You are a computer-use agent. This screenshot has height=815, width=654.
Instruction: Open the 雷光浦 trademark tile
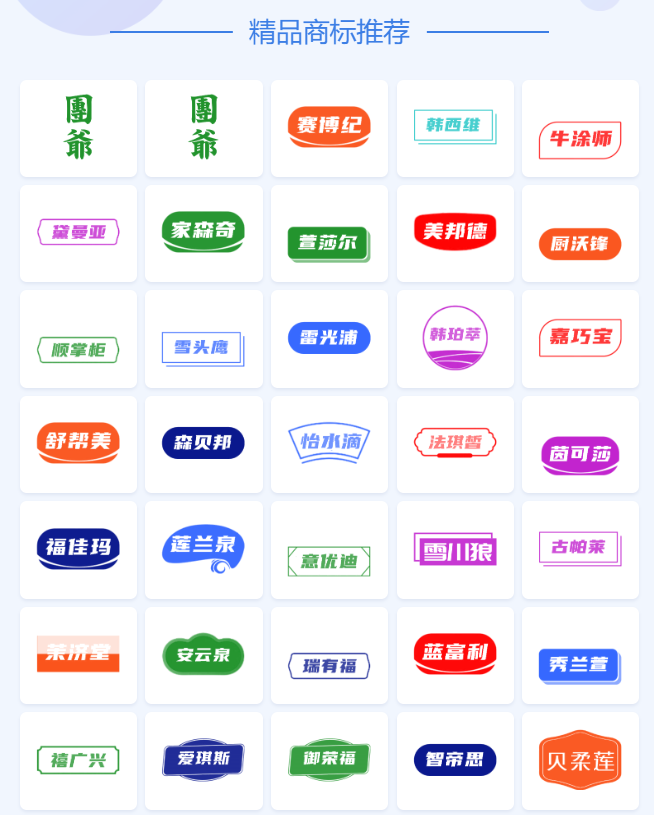[x=329, y=338]
